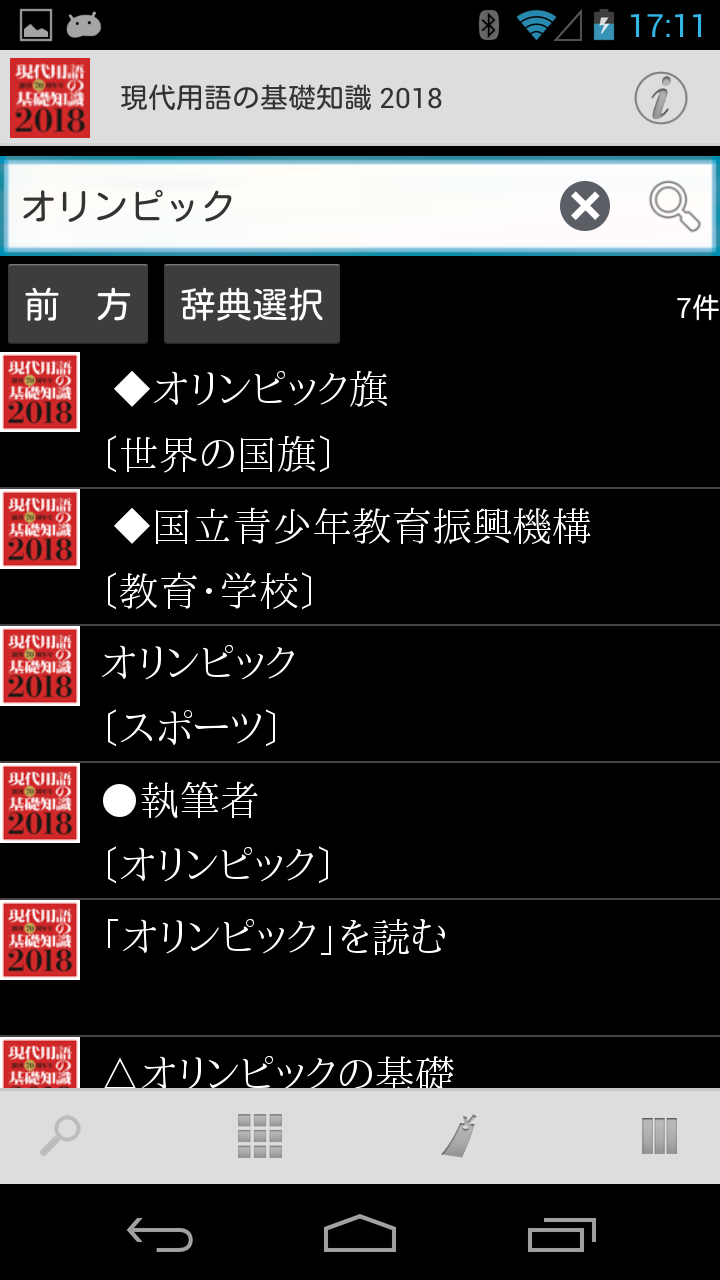The height and width of the screenshot is (1280, 720).
Task: Clear the search text with the X icon
Action: tap(585, 206)
